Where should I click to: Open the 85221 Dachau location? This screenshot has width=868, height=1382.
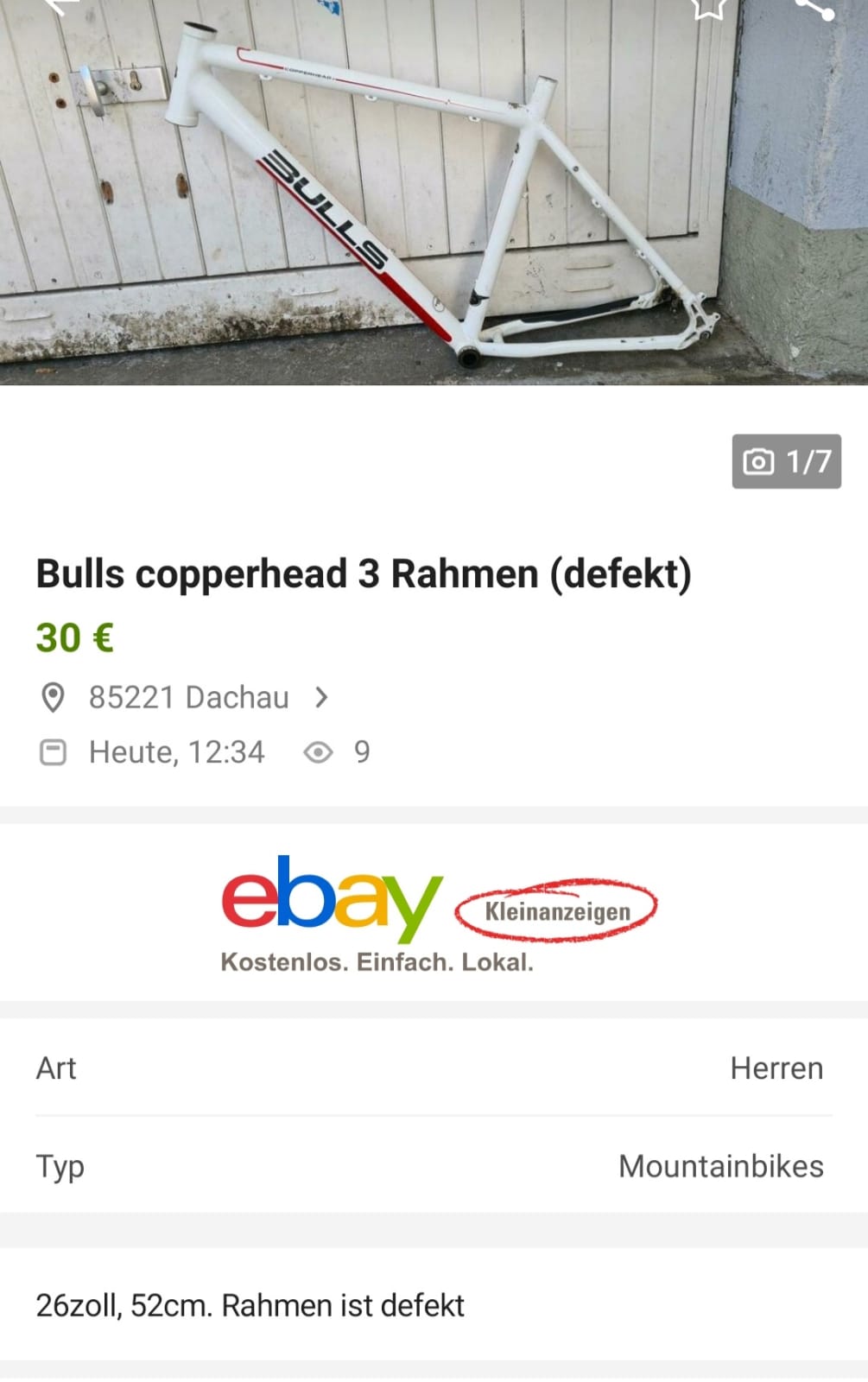point(188,697)
